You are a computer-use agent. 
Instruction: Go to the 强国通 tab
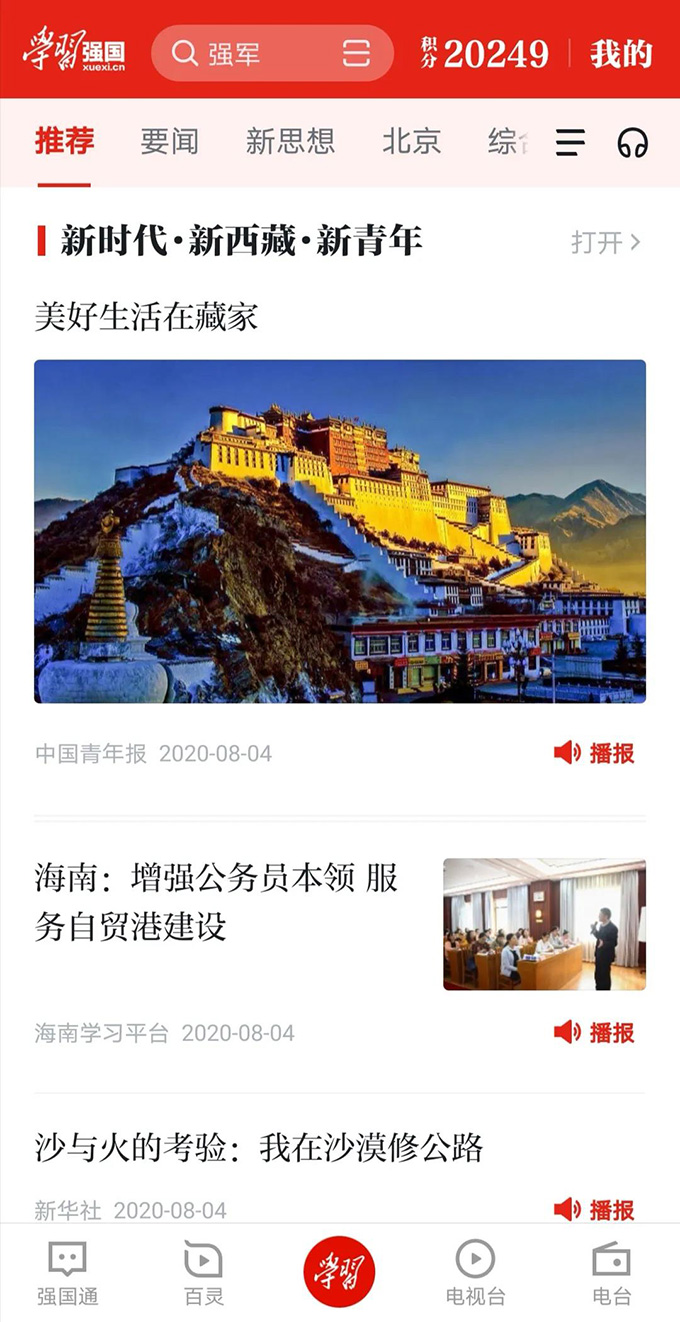click(x=68, y=1273)
